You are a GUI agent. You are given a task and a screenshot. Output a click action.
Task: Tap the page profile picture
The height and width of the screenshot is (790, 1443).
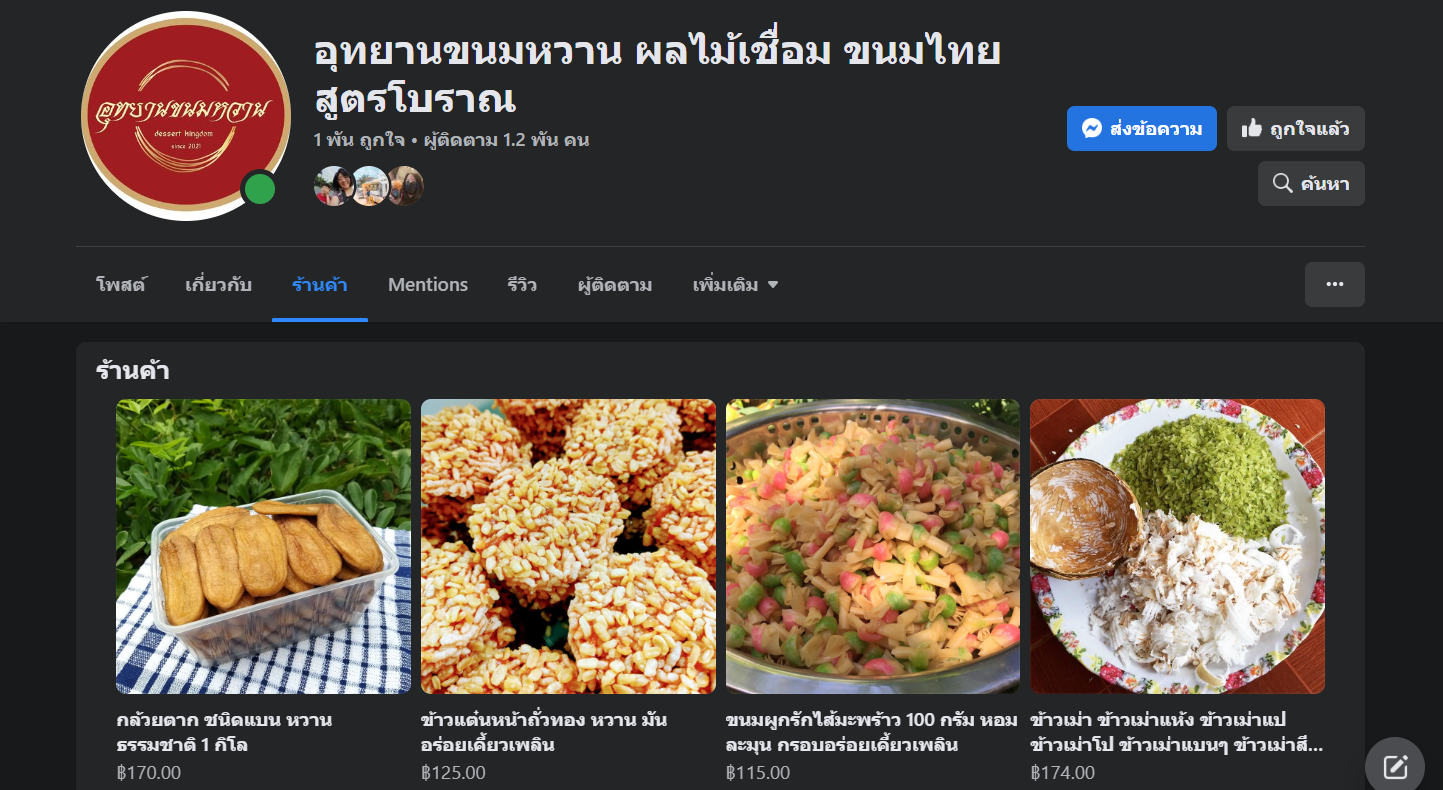click(x=185, y=116)
